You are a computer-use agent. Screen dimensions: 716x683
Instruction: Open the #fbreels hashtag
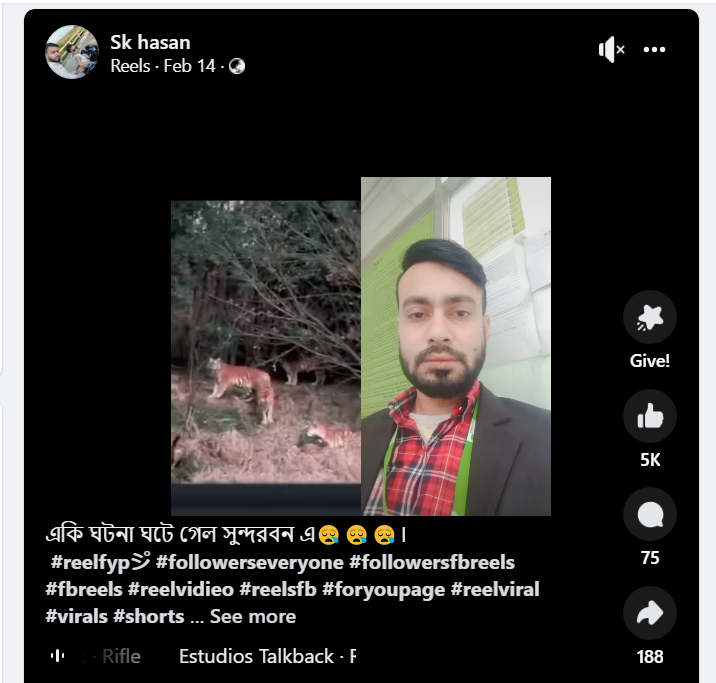pos(83,590)
